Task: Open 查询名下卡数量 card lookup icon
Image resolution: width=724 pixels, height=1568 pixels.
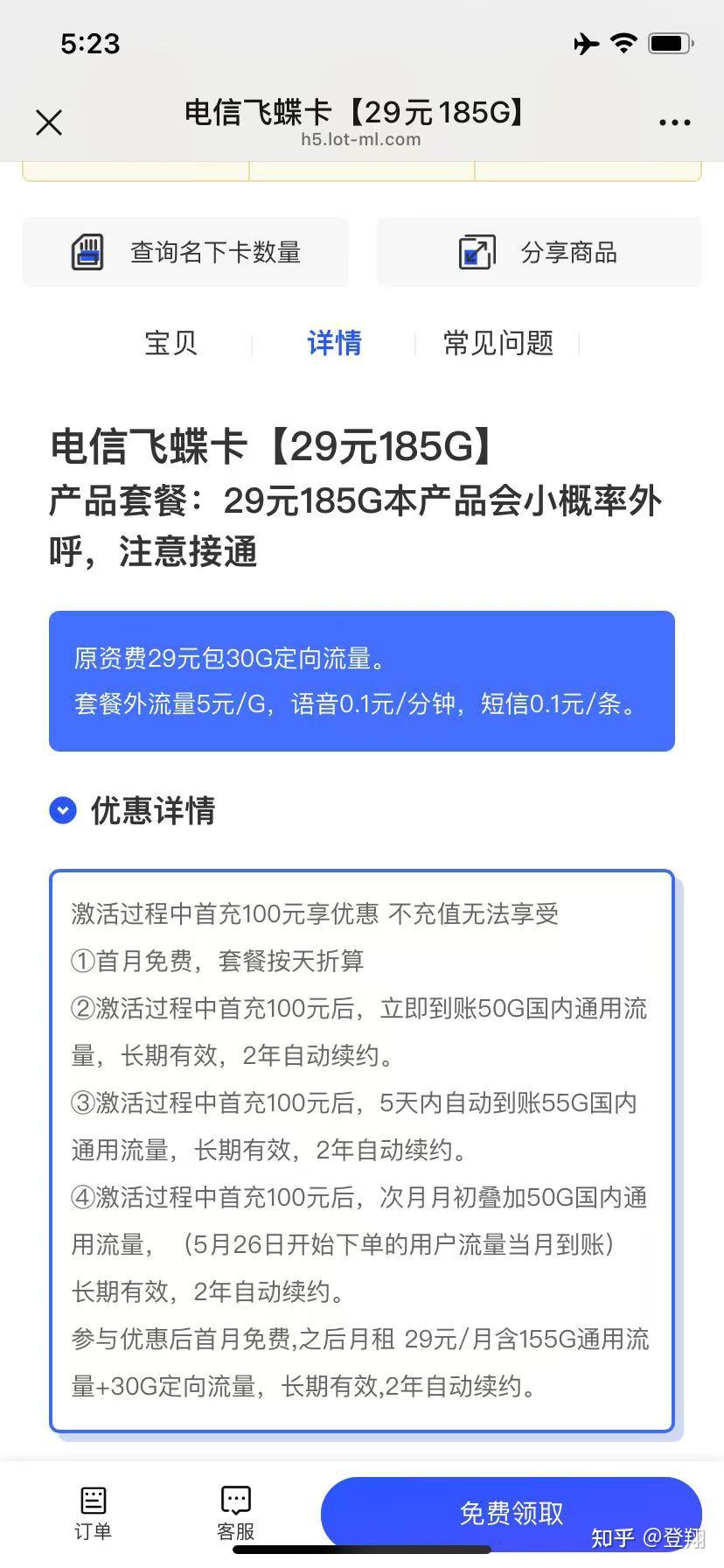Action: [x=87, y=252]
